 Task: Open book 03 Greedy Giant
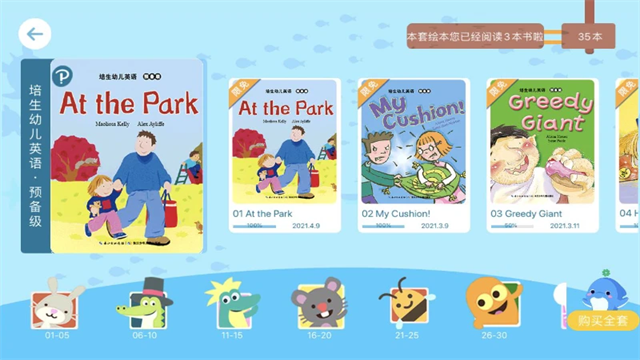542,155
